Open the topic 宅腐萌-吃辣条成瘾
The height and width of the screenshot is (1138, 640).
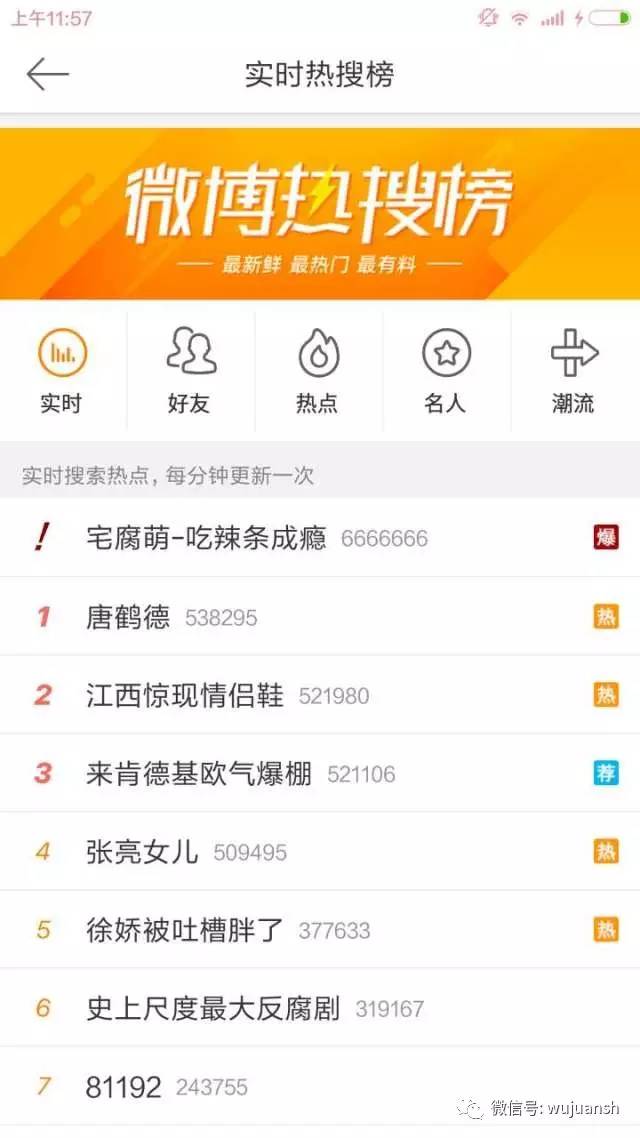(x=207, y=538)
